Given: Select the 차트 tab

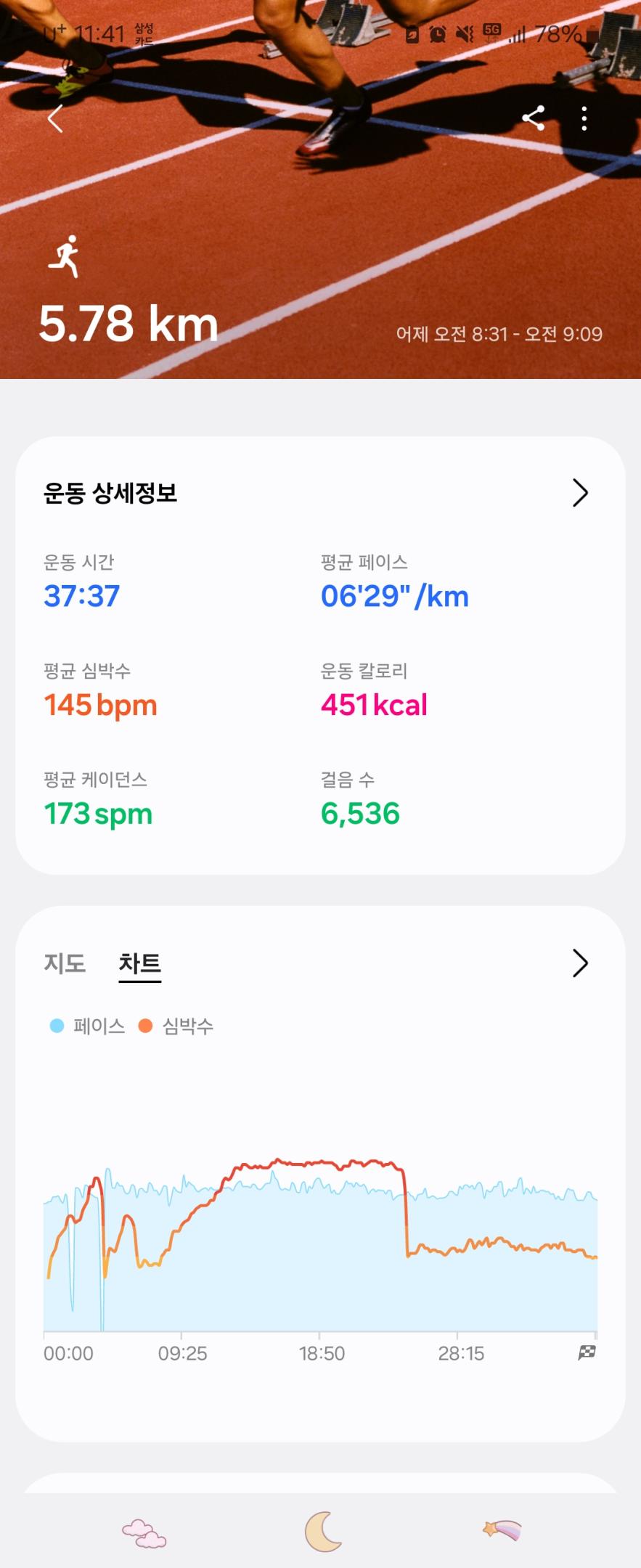Looking at the screenshot, I should point(140,964).
